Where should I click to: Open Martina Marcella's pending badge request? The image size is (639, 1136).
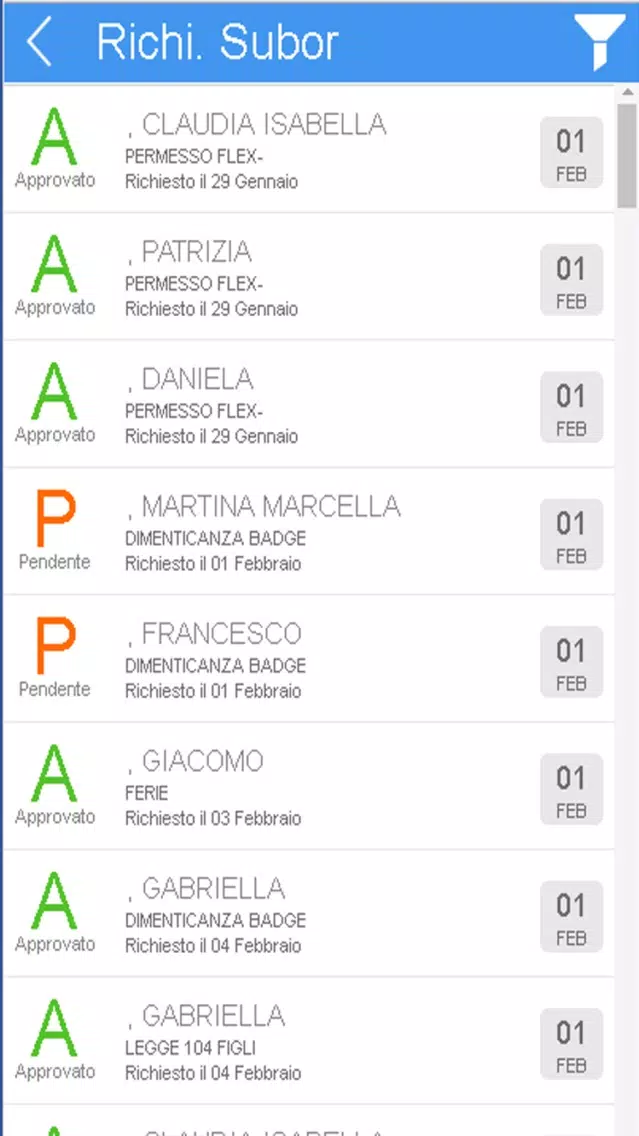click(x=309, y=532)
